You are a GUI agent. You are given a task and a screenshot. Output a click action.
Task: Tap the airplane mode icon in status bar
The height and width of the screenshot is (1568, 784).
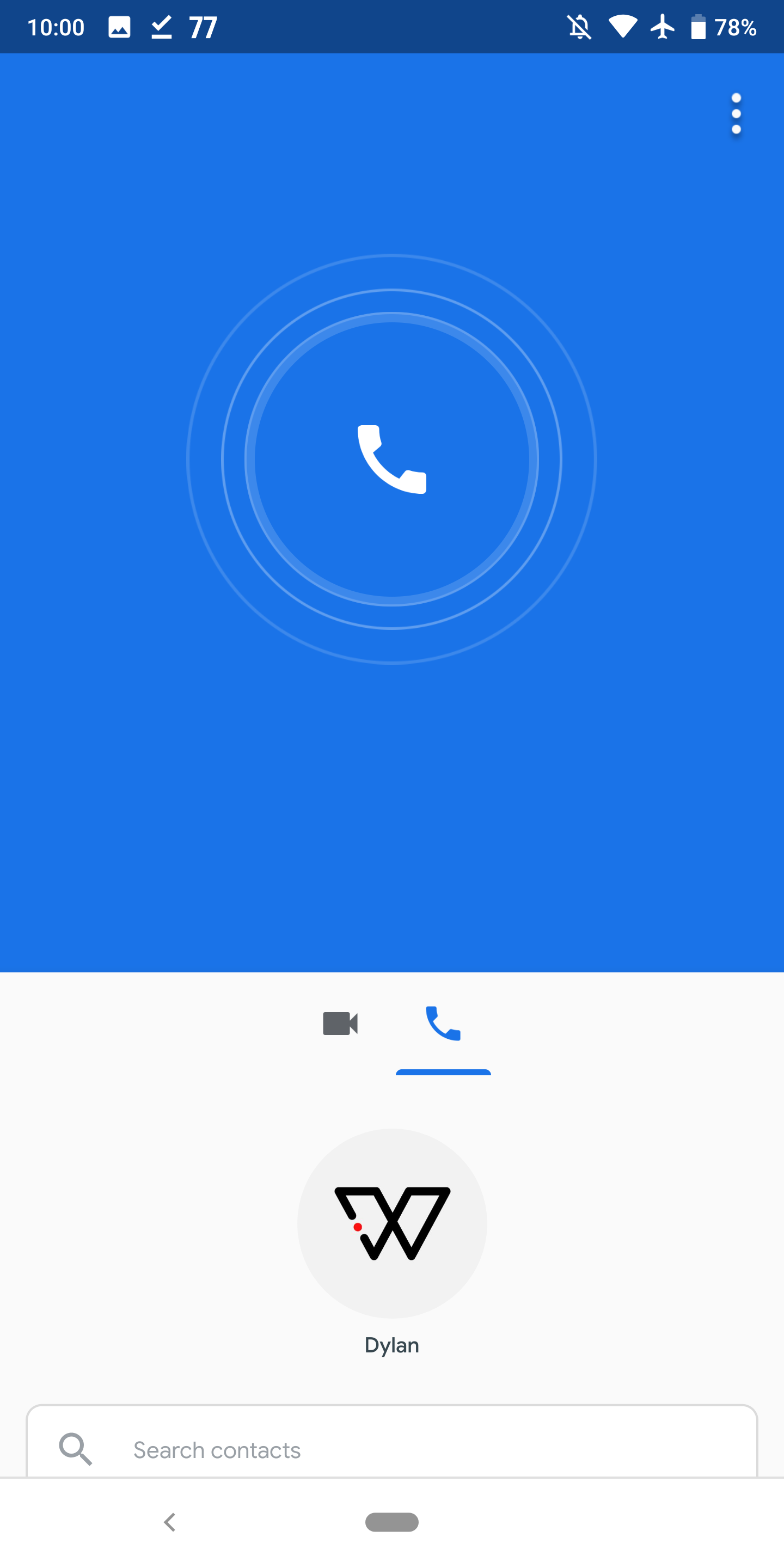point(662,26)
